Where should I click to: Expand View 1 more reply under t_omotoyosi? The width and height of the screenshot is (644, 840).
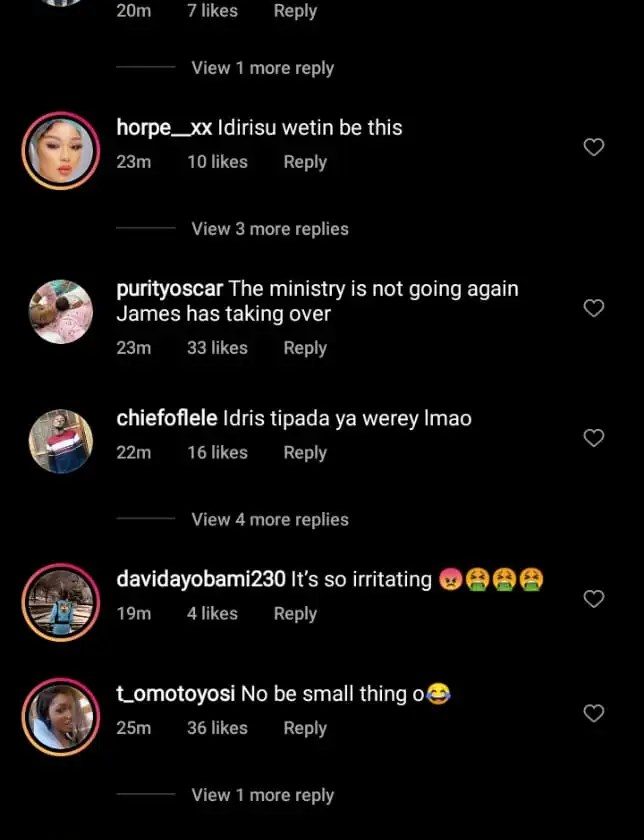(x=262, y=795)
